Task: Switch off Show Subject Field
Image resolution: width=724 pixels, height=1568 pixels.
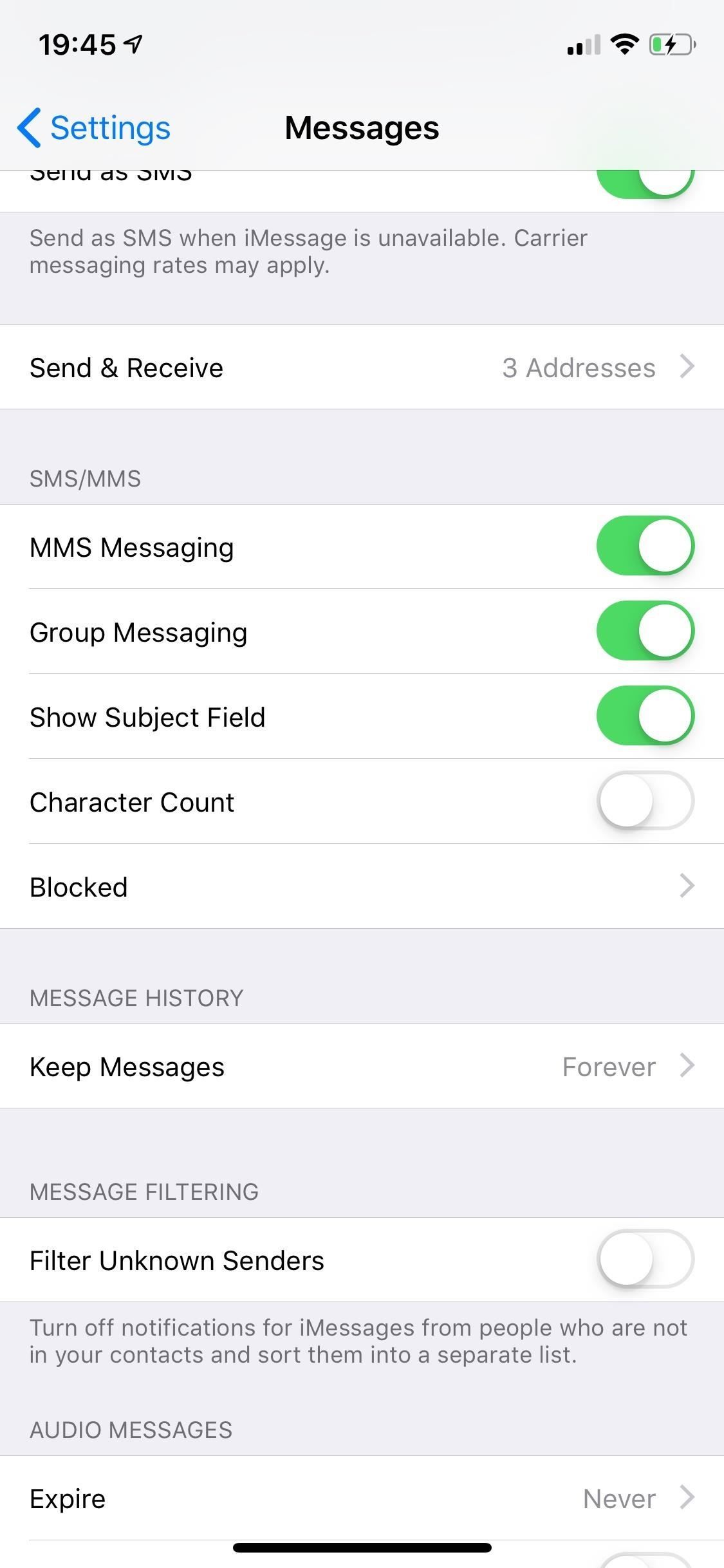Action: click(645, 716)
